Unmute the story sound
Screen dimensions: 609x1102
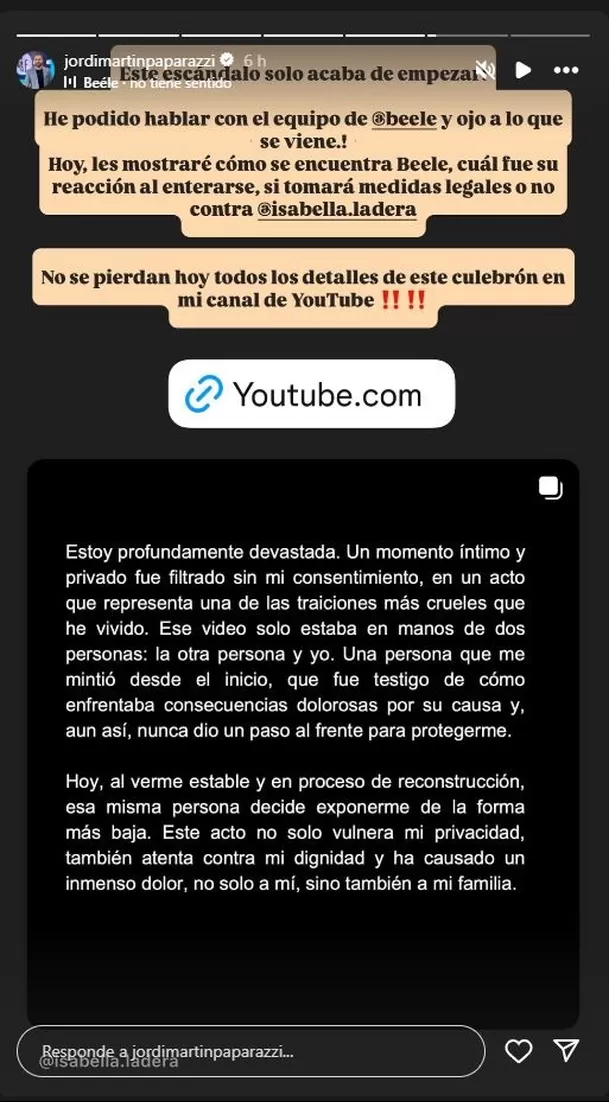point(485,69)
